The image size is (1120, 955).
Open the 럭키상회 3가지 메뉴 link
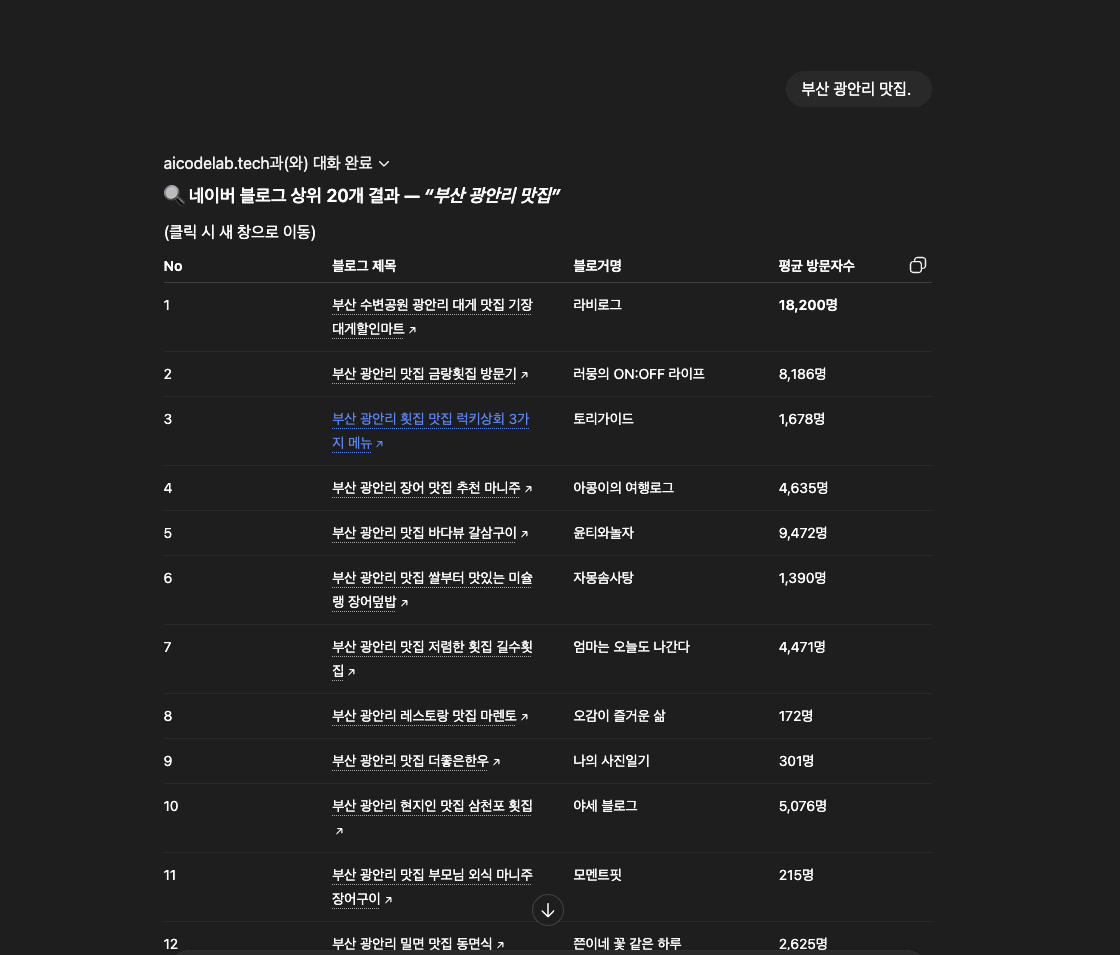[431, 431]
